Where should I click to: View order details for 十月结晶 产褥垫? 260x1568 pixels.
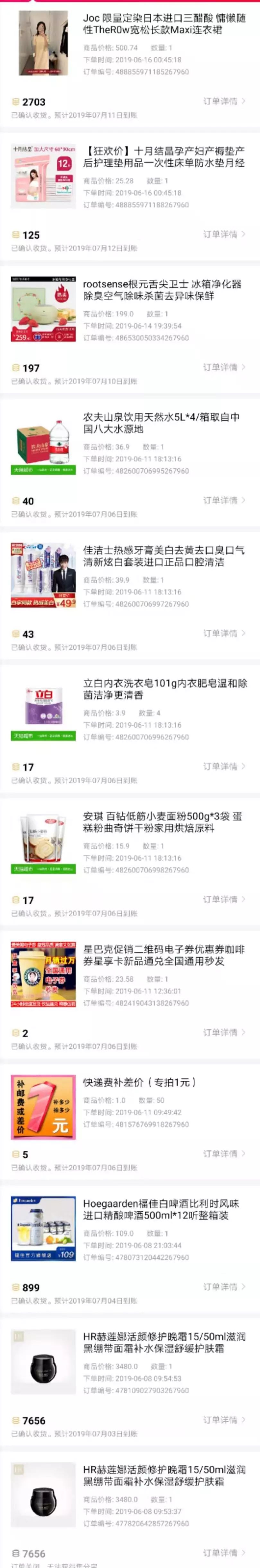pyautogui.click(x=223, y=234)
